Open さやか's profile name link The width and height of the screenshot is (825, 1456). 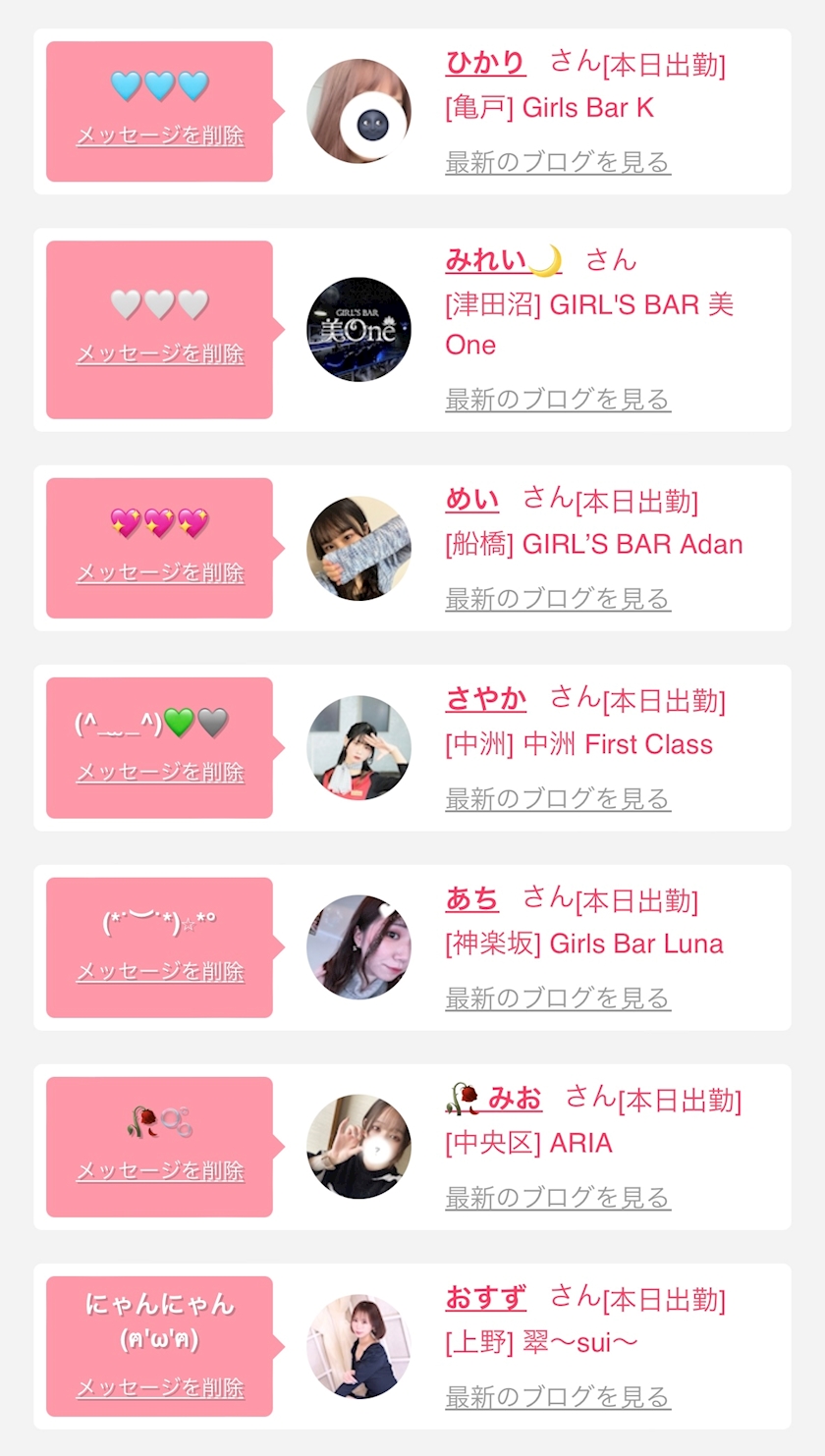click(485, 698)
